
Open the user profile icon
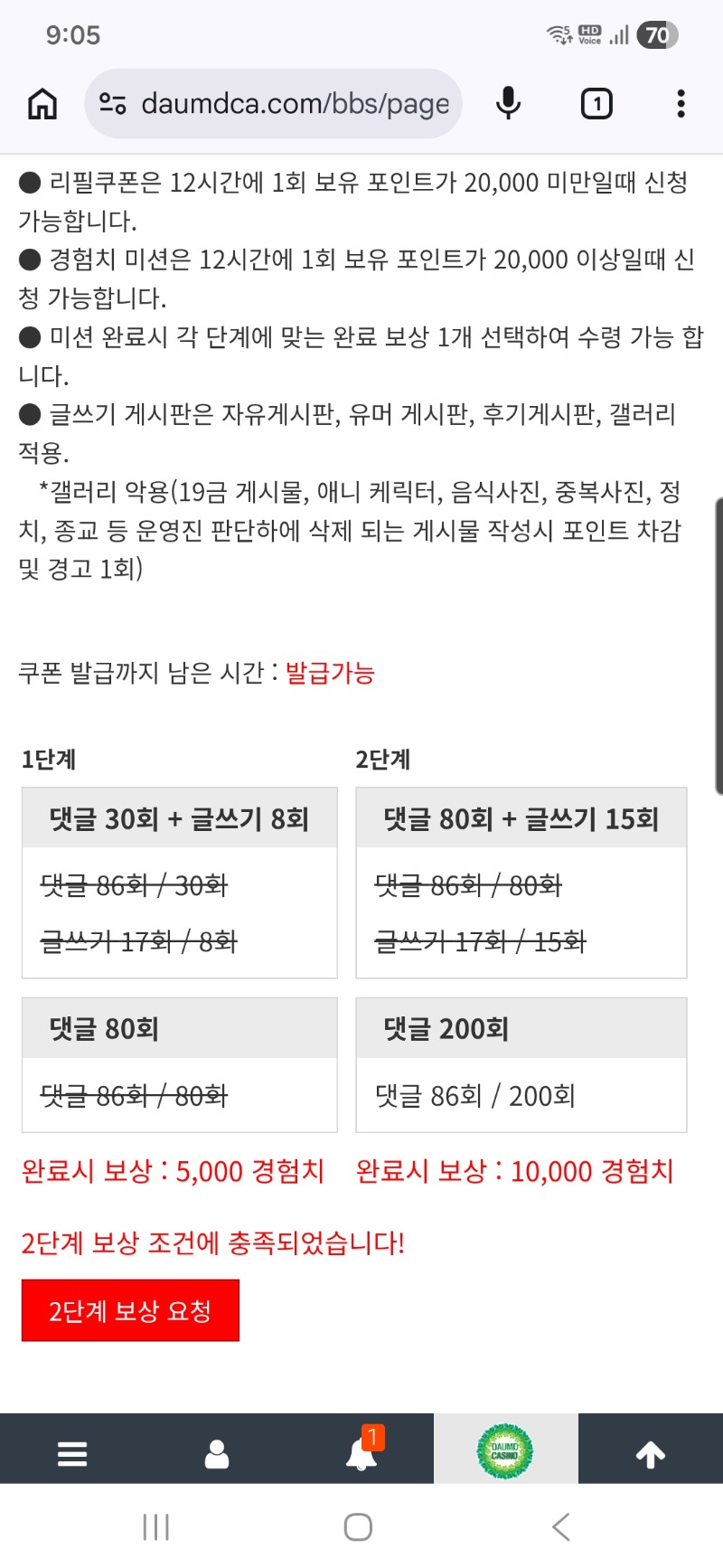point(217,1454)
